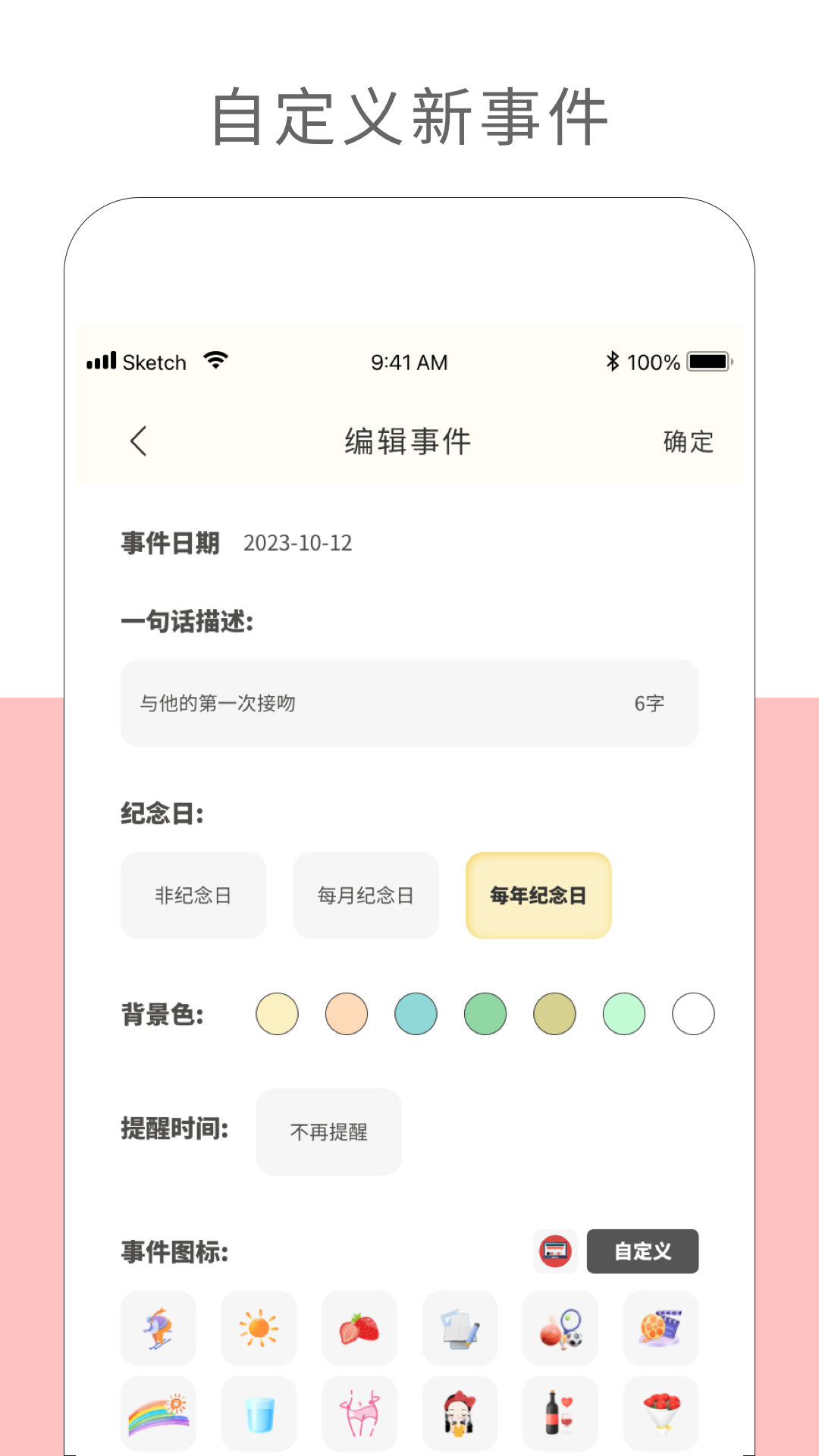Choose 每月纪念日 monthly anniversary option
The image size is (819, 1456).
(x=366, y=896)
